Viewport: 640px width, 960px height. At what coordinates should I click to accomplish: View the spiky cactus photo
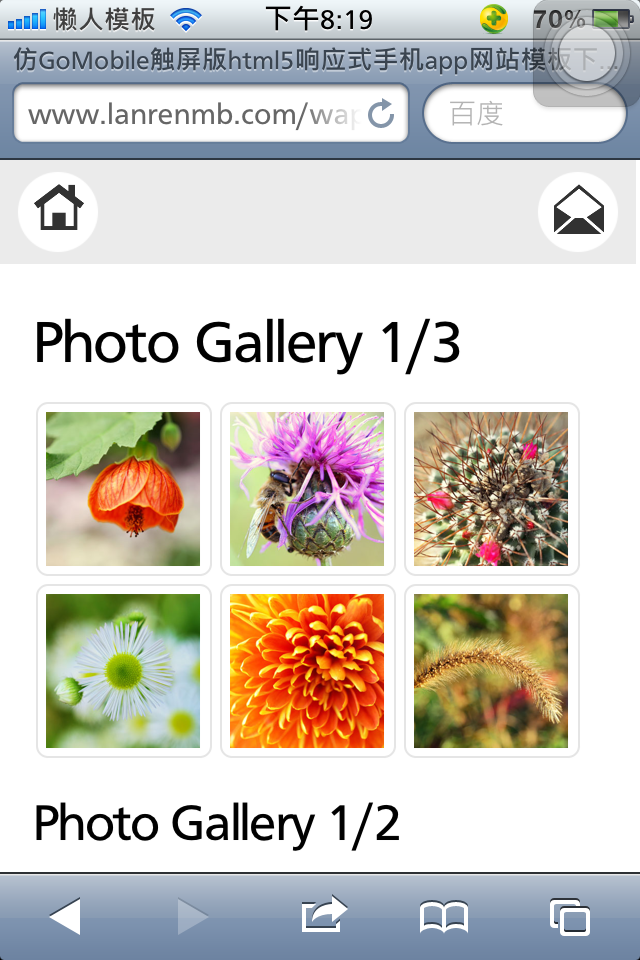pos(491,489)
